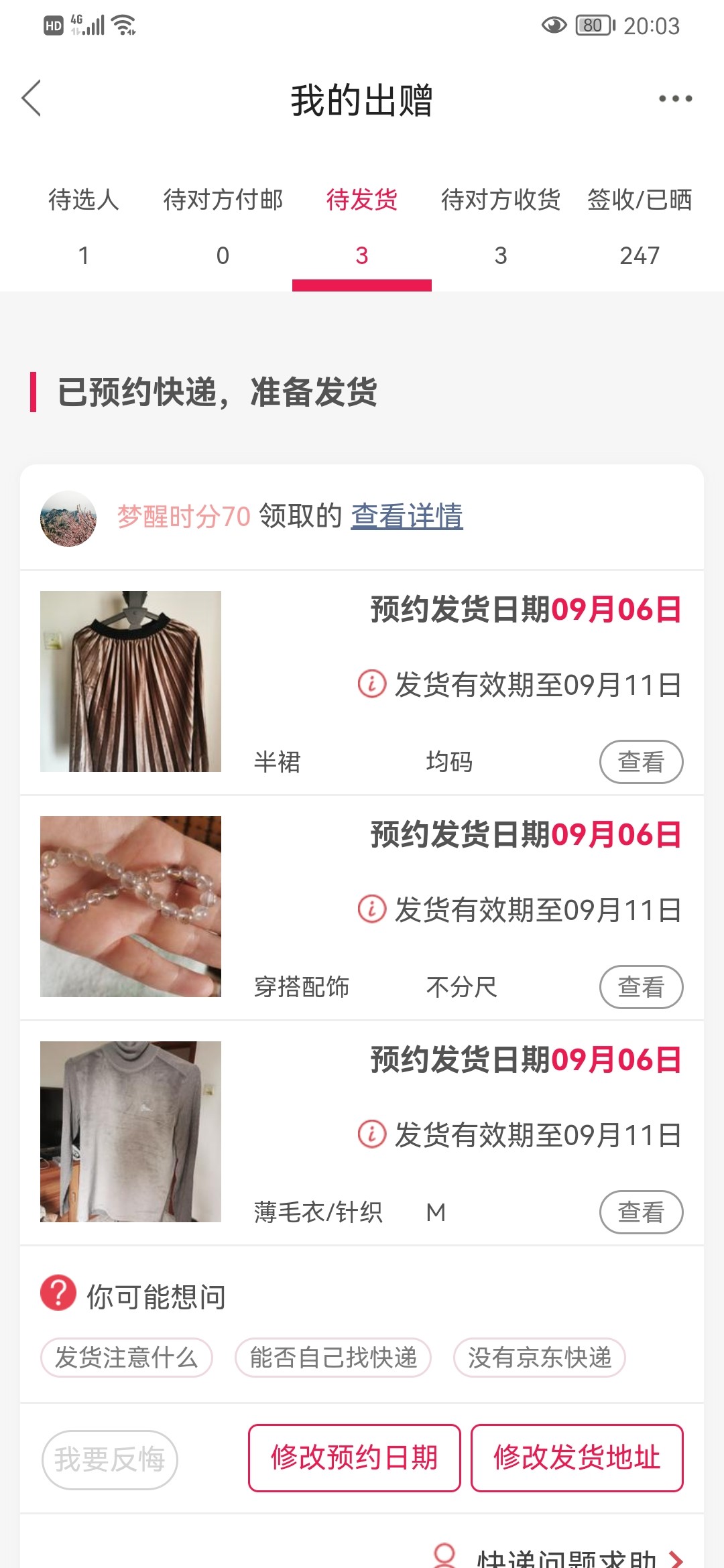This screenshot has height=1568, width=724.
Task: Open the grey sweater photo
Action: pos(131,1132)
